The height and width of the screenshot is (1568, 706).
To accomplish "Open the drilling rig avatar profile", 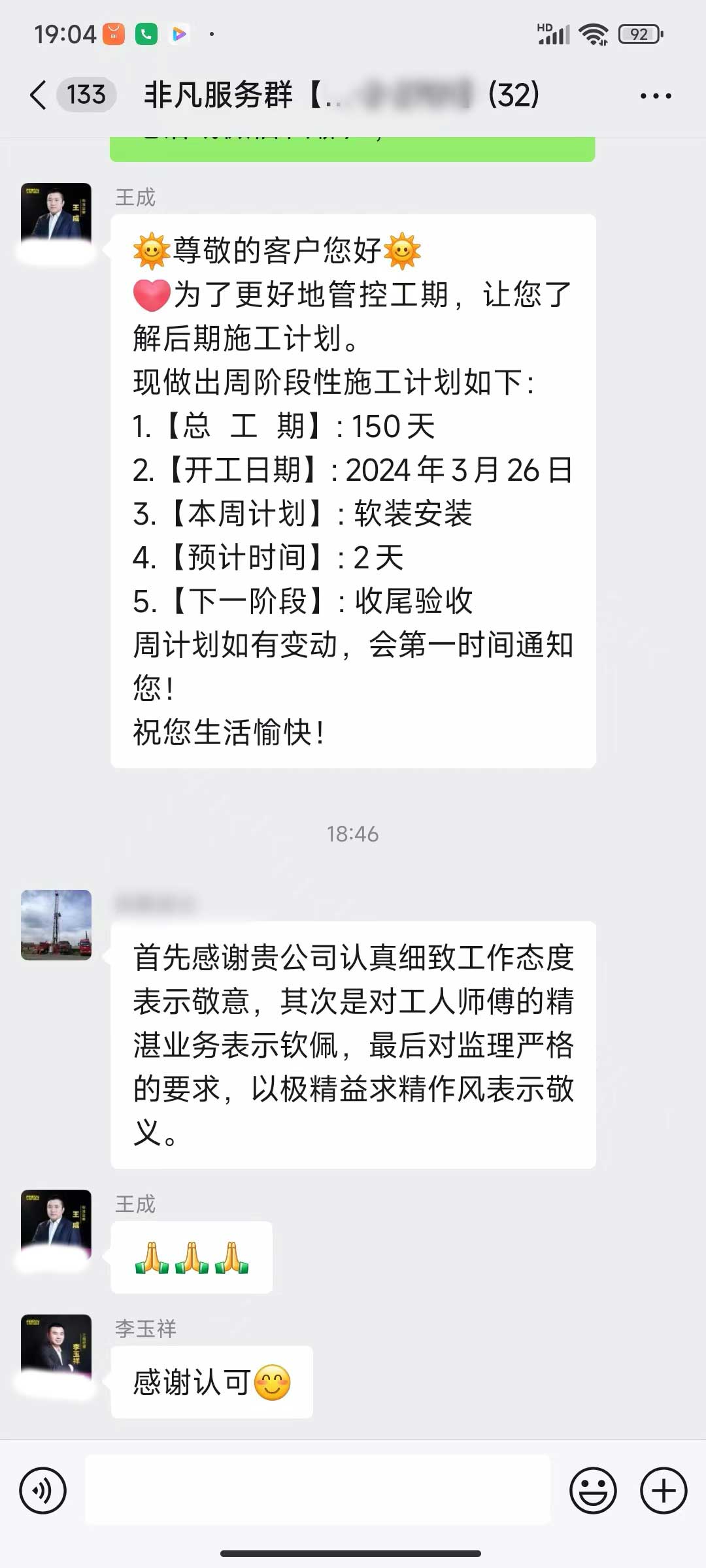I will 56,924.
